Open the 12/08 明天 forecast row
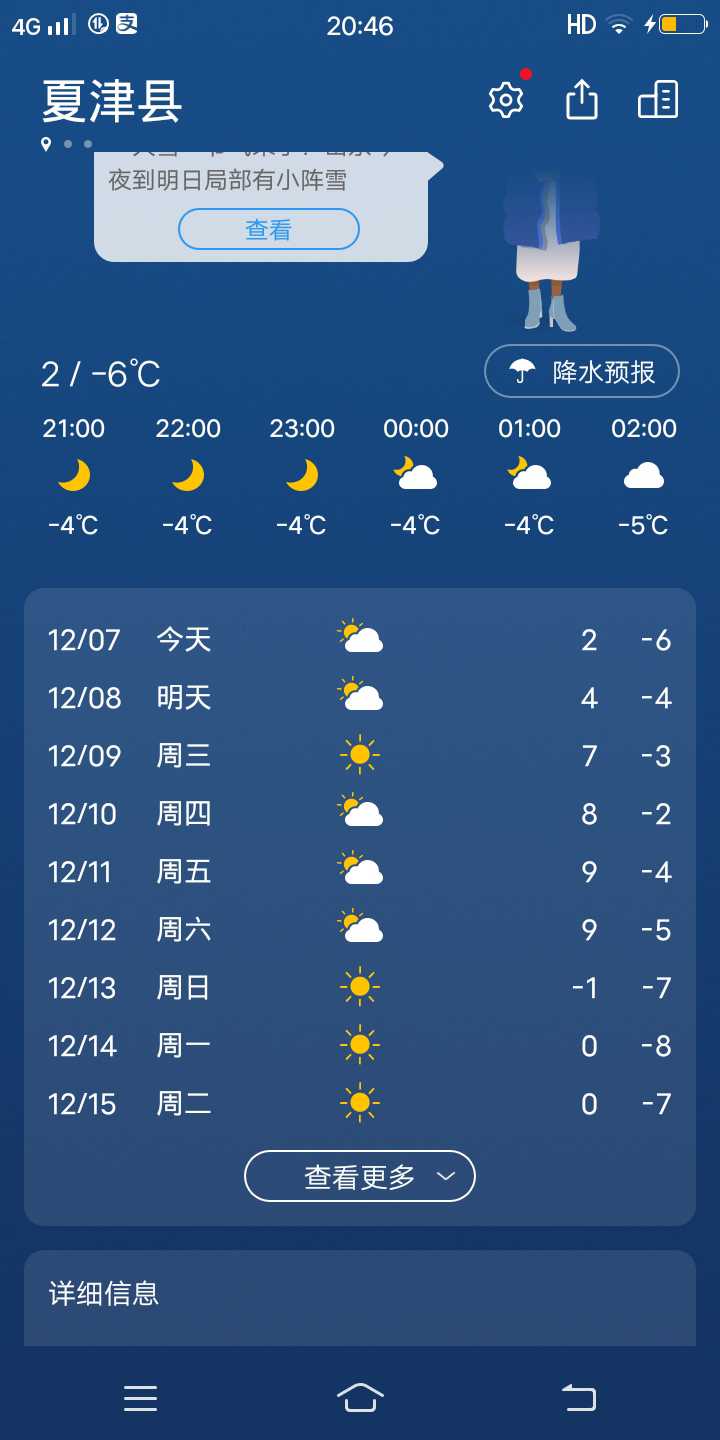Image resolution: width=720 pixels, height=1440 pixels. click(x=360, y=697)
